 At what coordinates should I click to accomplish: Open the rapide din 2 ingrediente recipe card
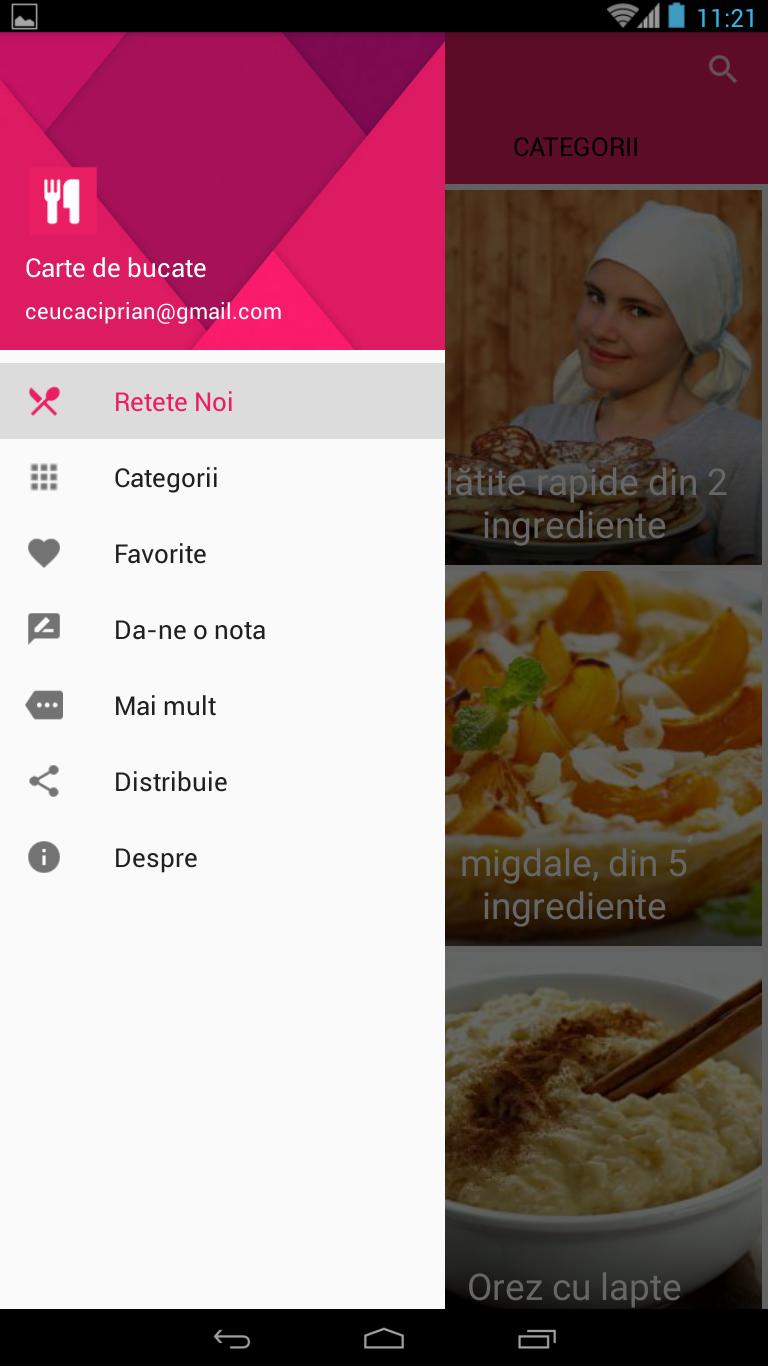coord(604,378)
